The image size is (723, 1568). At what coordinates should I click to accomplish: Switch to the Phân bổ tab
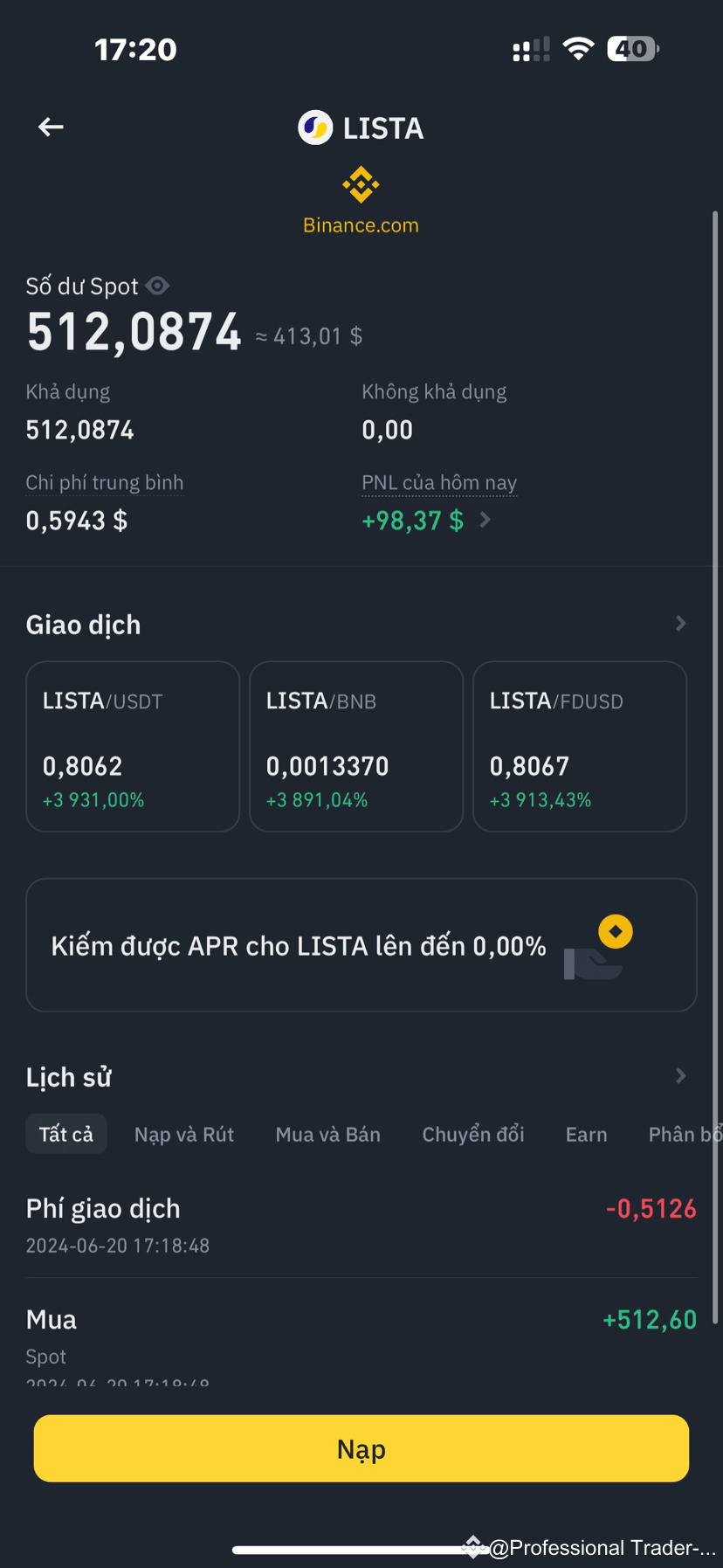683,1134
